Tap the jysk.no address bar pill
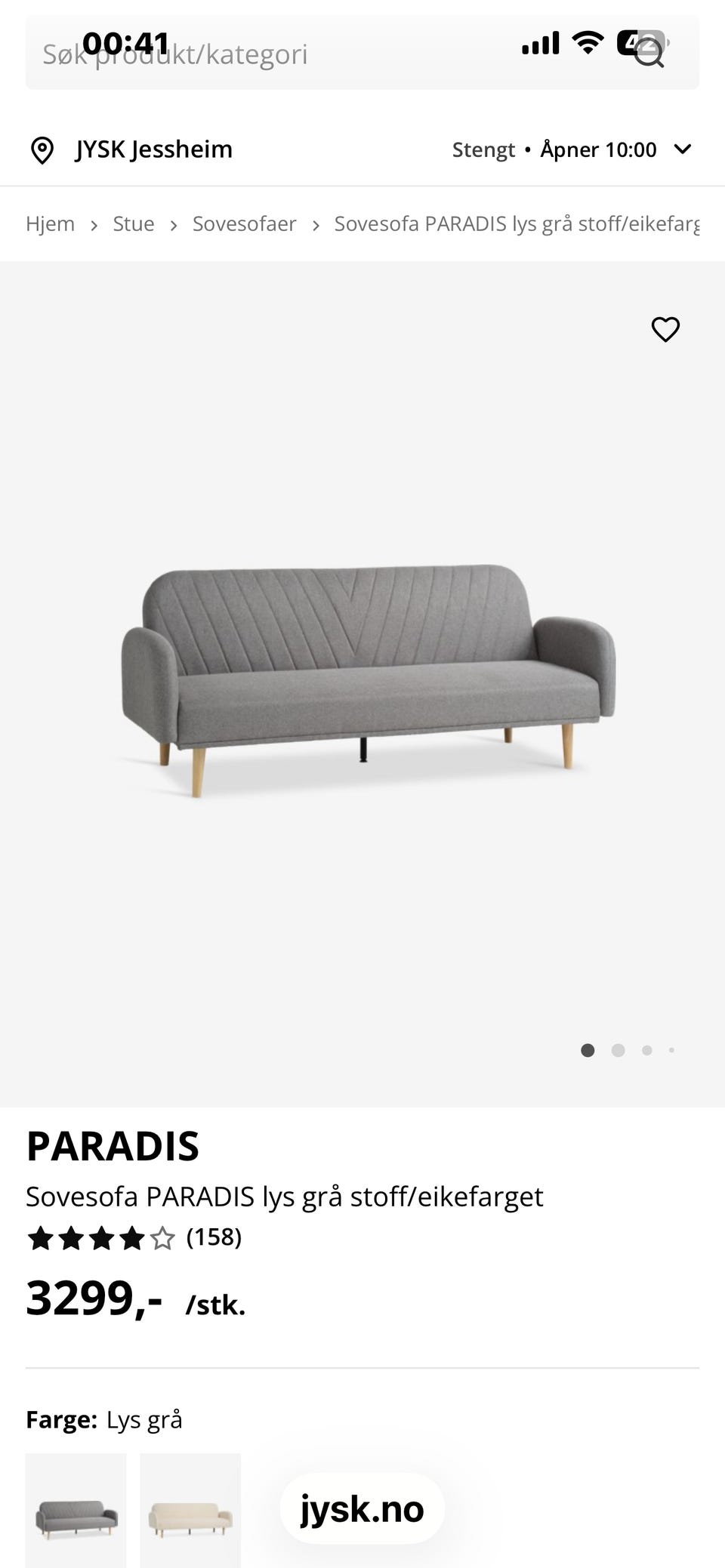This screenshot has height=1568, width=725. (362, 1509)
